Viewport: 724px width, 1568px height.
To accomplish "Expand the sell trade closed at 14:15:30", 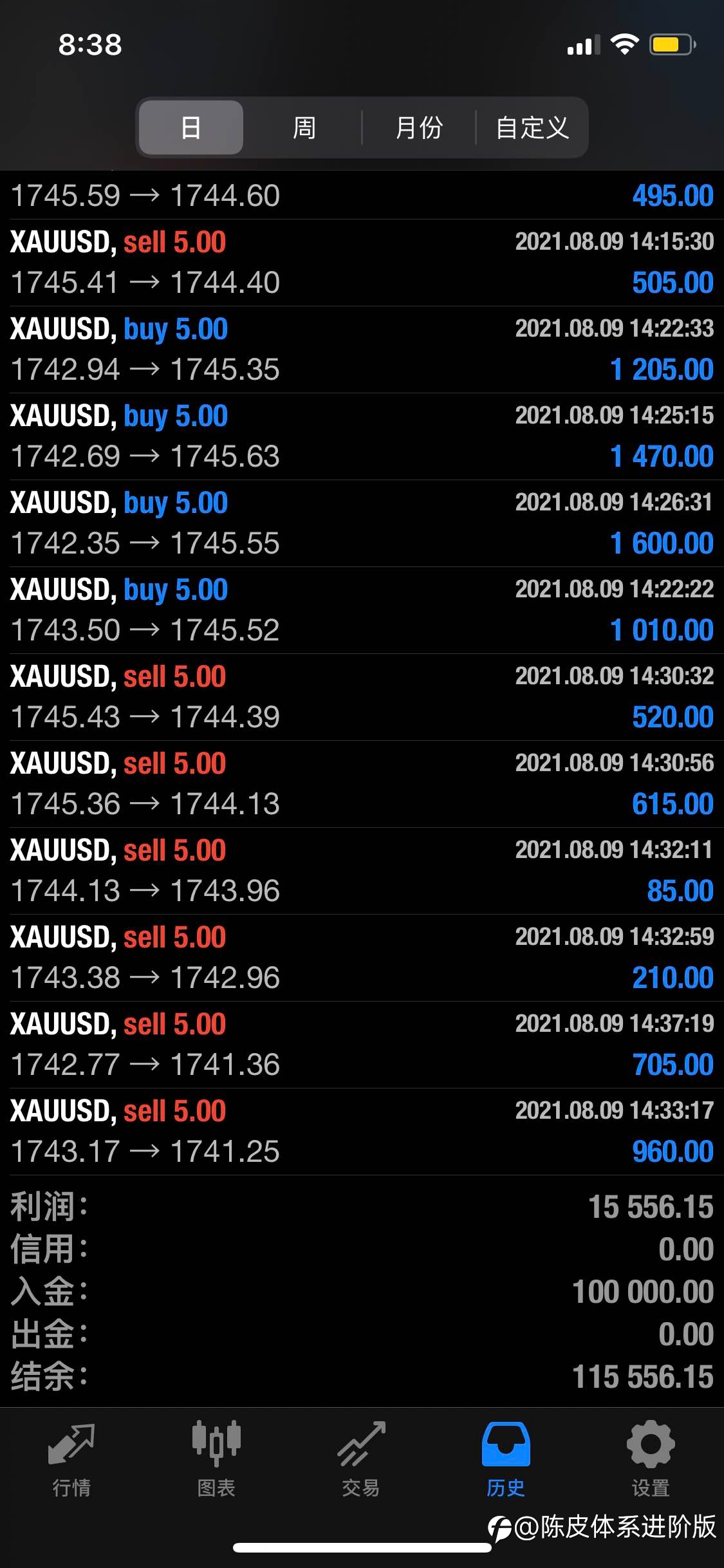I will (x=362, y=263).
